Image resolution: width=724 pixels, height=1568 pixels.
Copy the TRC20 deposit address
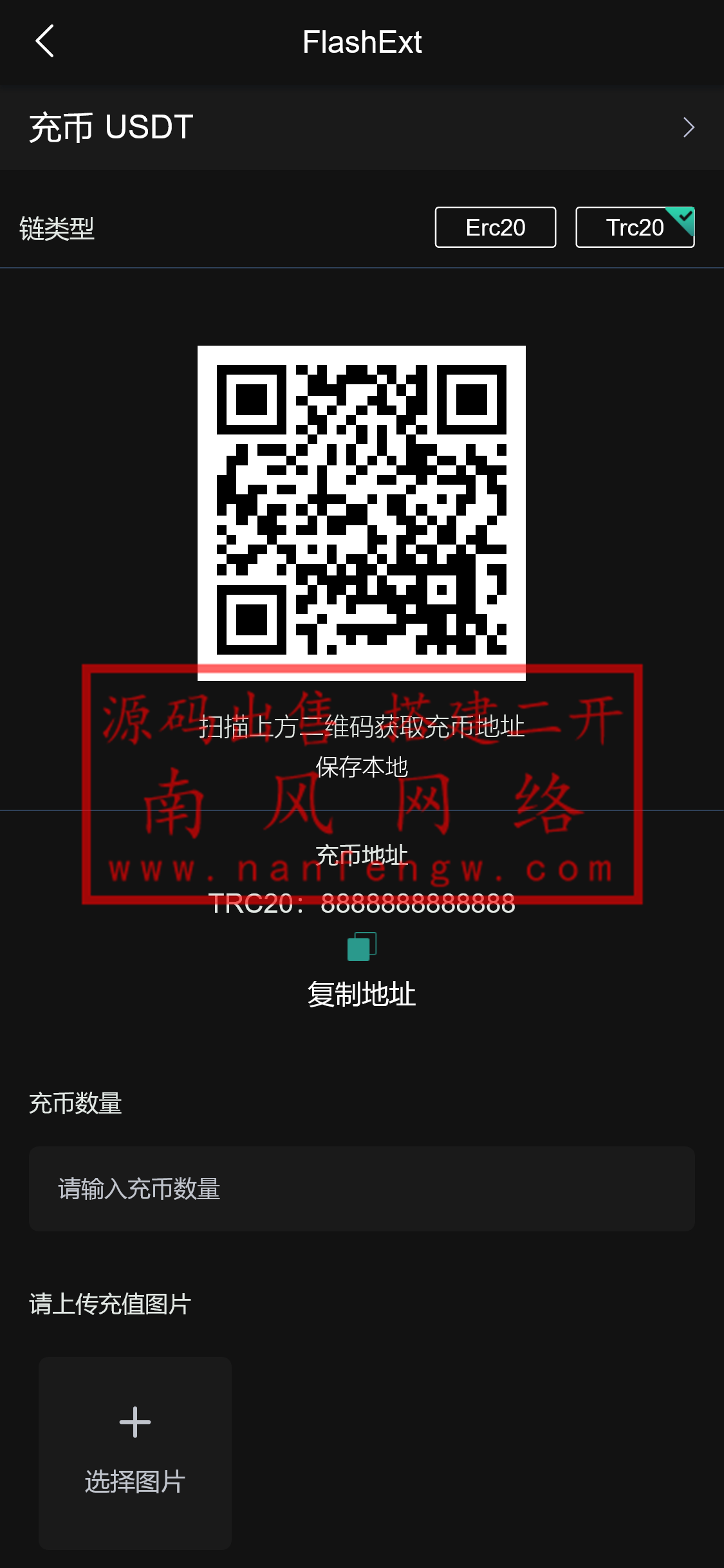pos(362,971)
